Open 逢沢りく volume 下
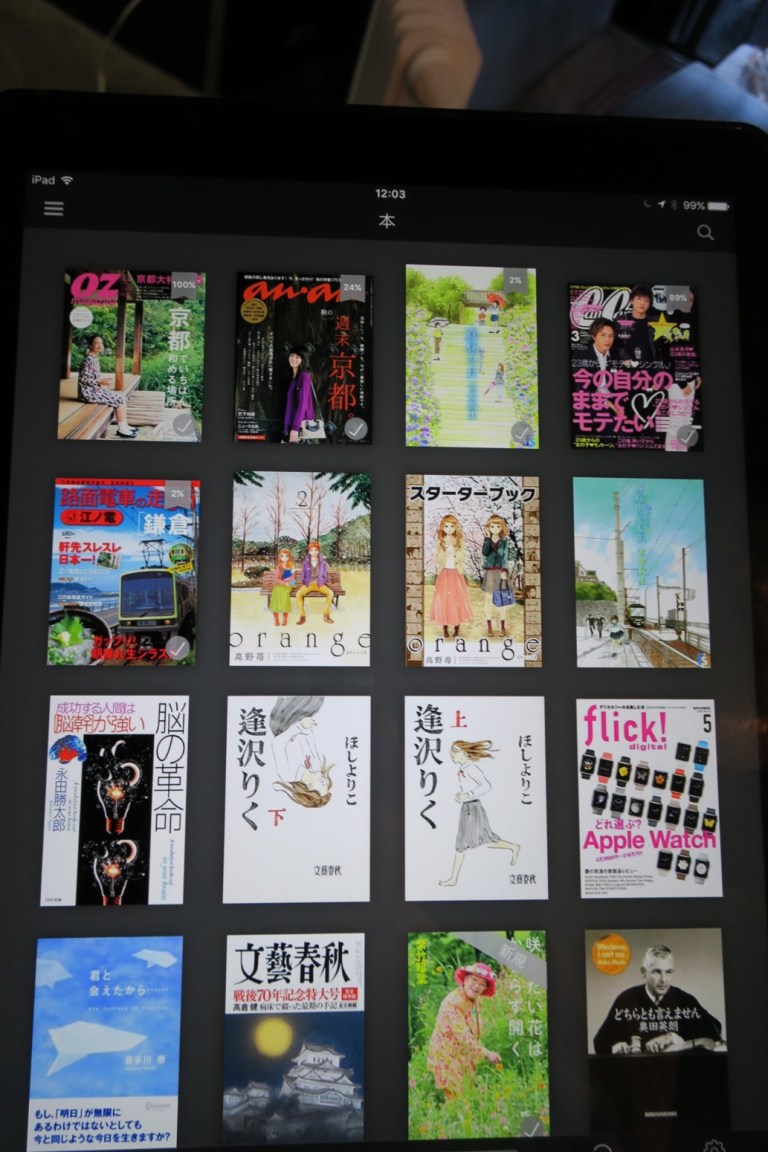Viewport: 768px width, 1152px height. [x=296, y=799]
